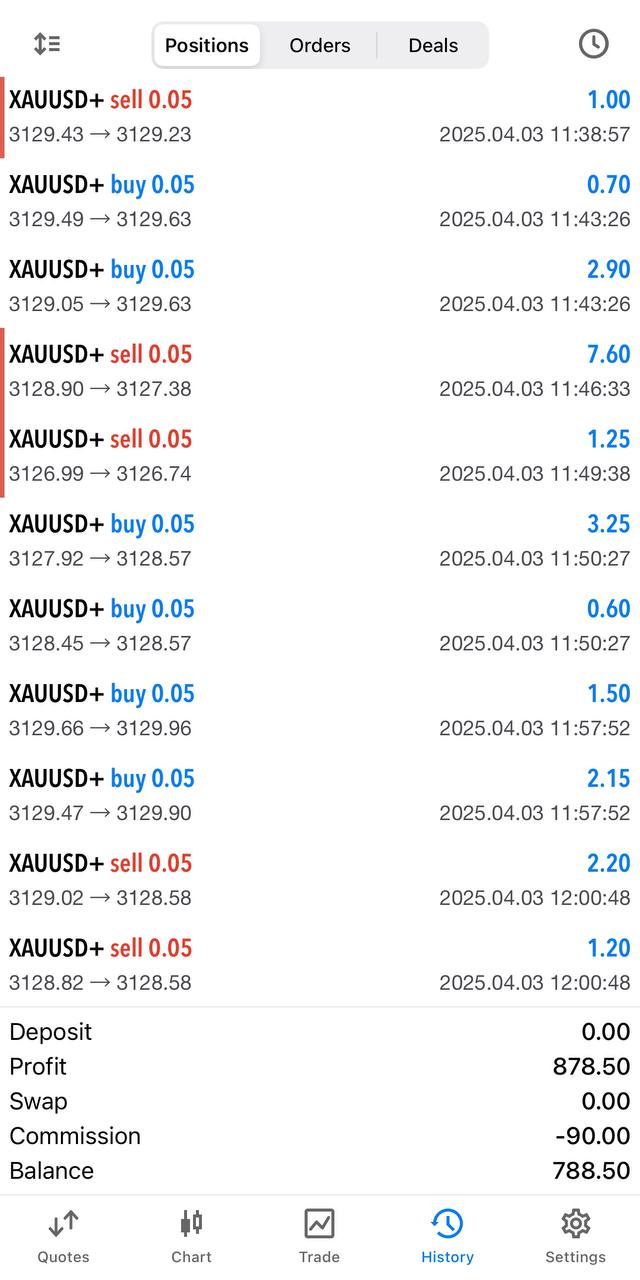640x1280 pixels.
Task: Open the sort options icon
Action: tap(47, 44)
